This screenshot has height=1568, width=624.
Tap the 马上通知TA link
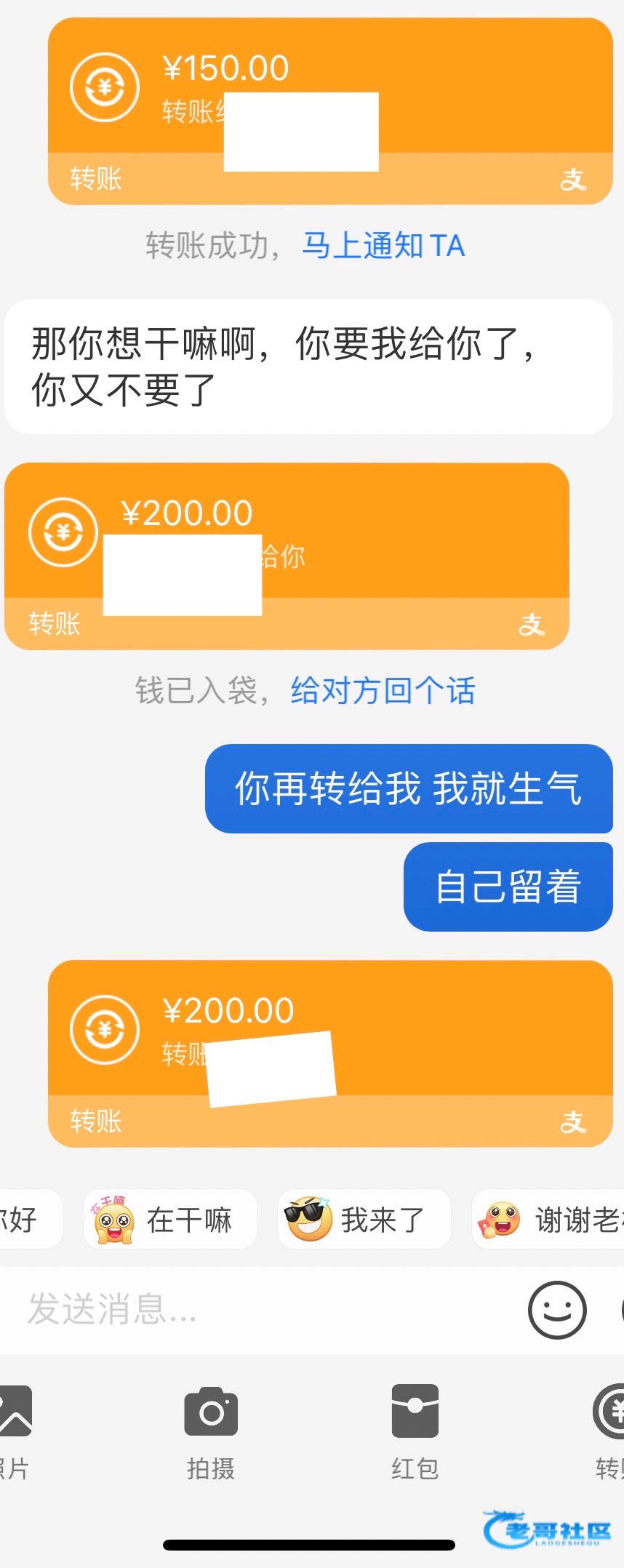point(383,246)
